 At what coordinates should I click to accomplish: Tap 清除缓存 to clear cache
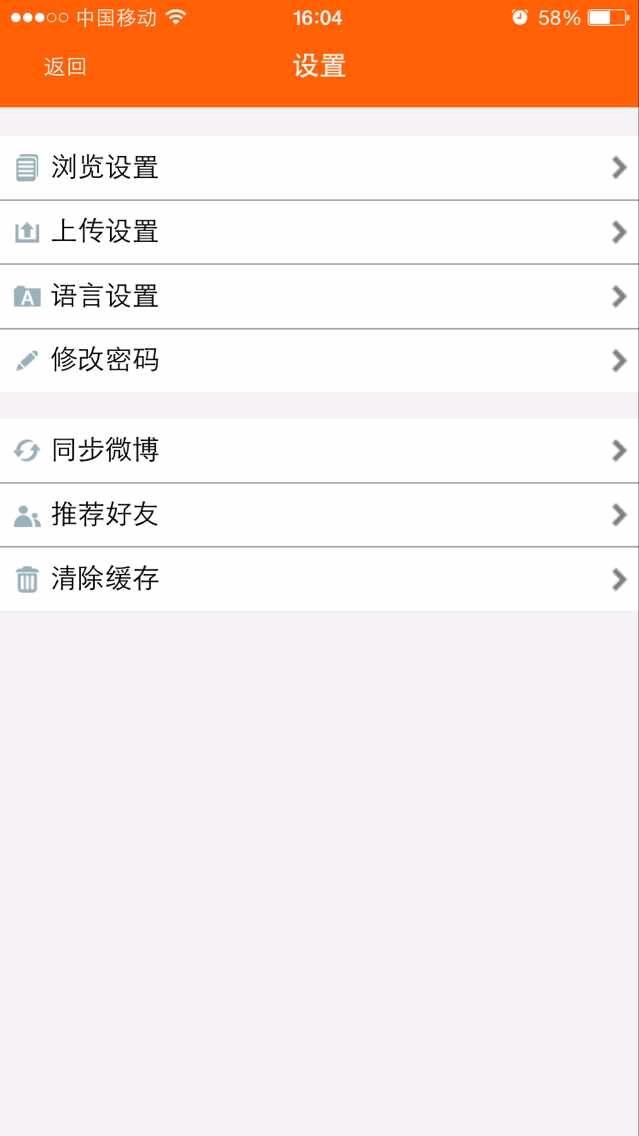coord(320,579)
